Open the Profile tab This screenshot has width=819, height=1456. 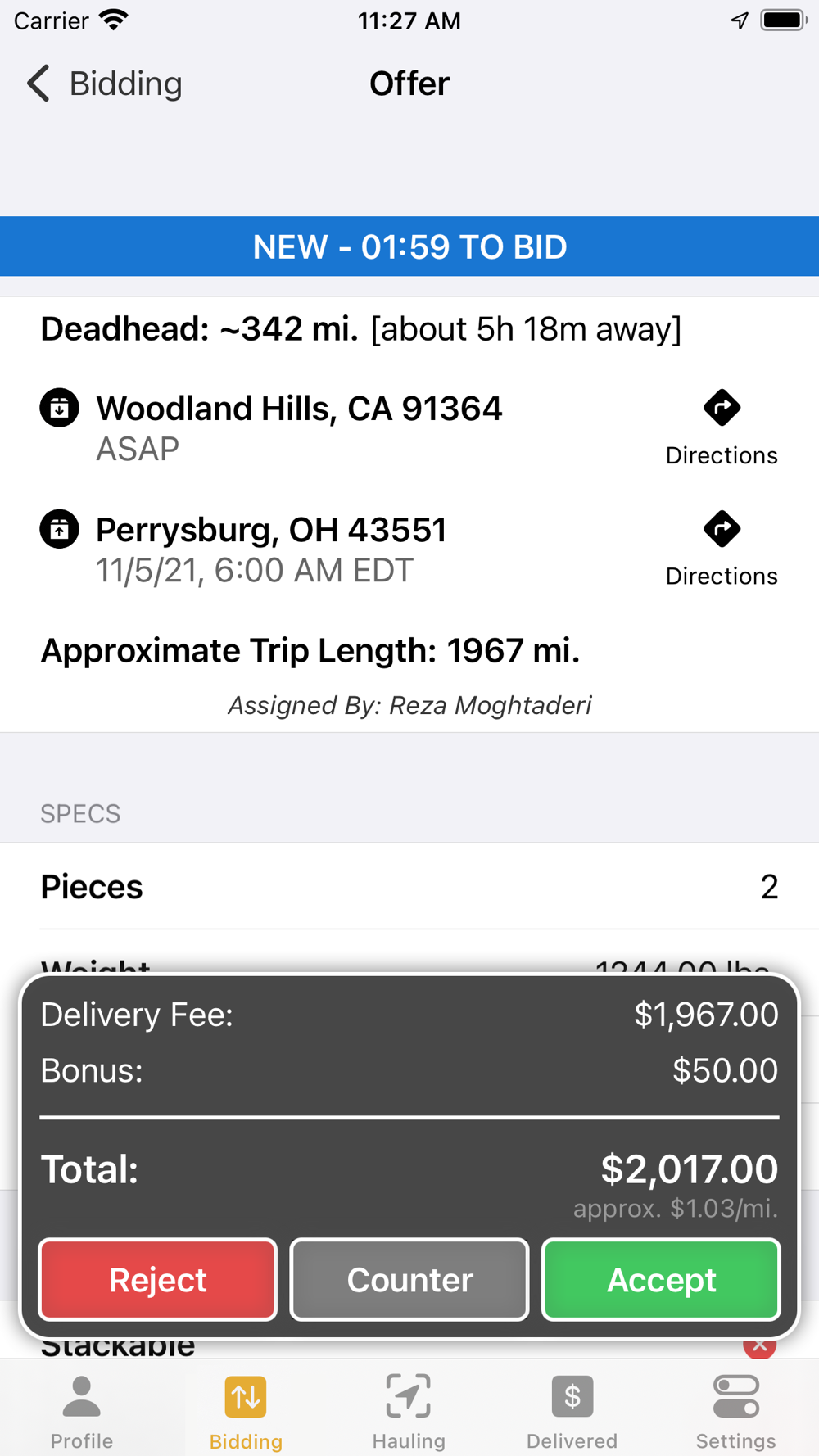(82, 1412)
